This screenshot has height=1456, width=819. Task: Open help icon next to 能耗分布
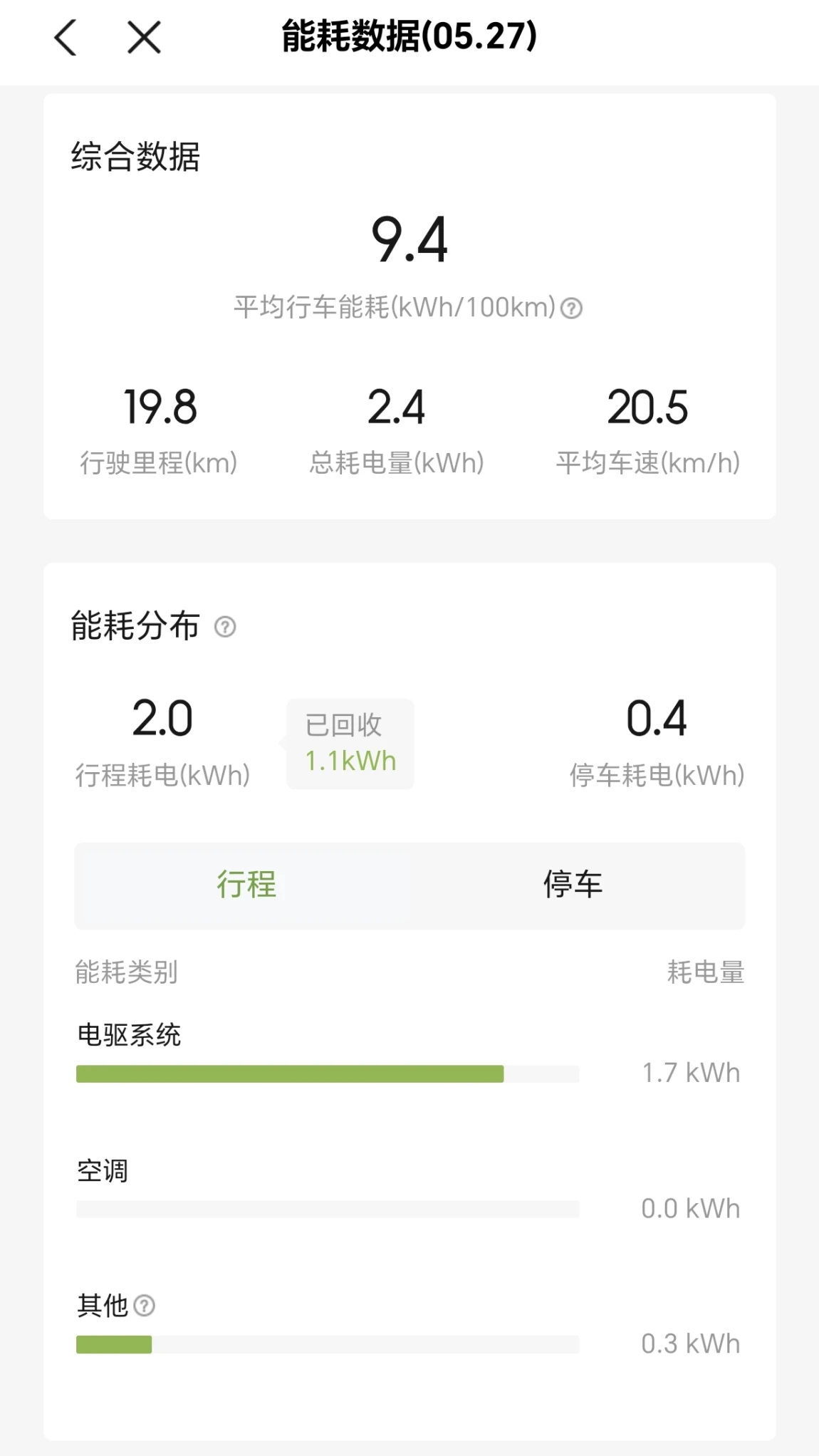[225, 627]
